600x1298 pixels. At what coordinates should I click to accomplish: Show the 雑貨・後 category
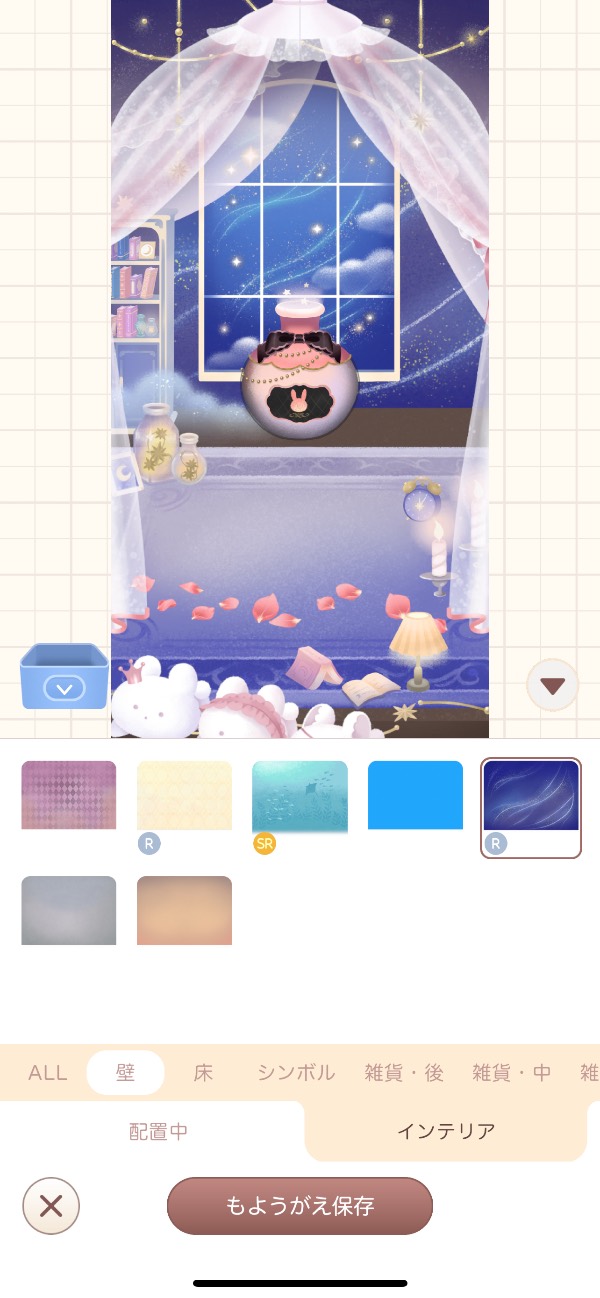click(x=404, y=1073)
